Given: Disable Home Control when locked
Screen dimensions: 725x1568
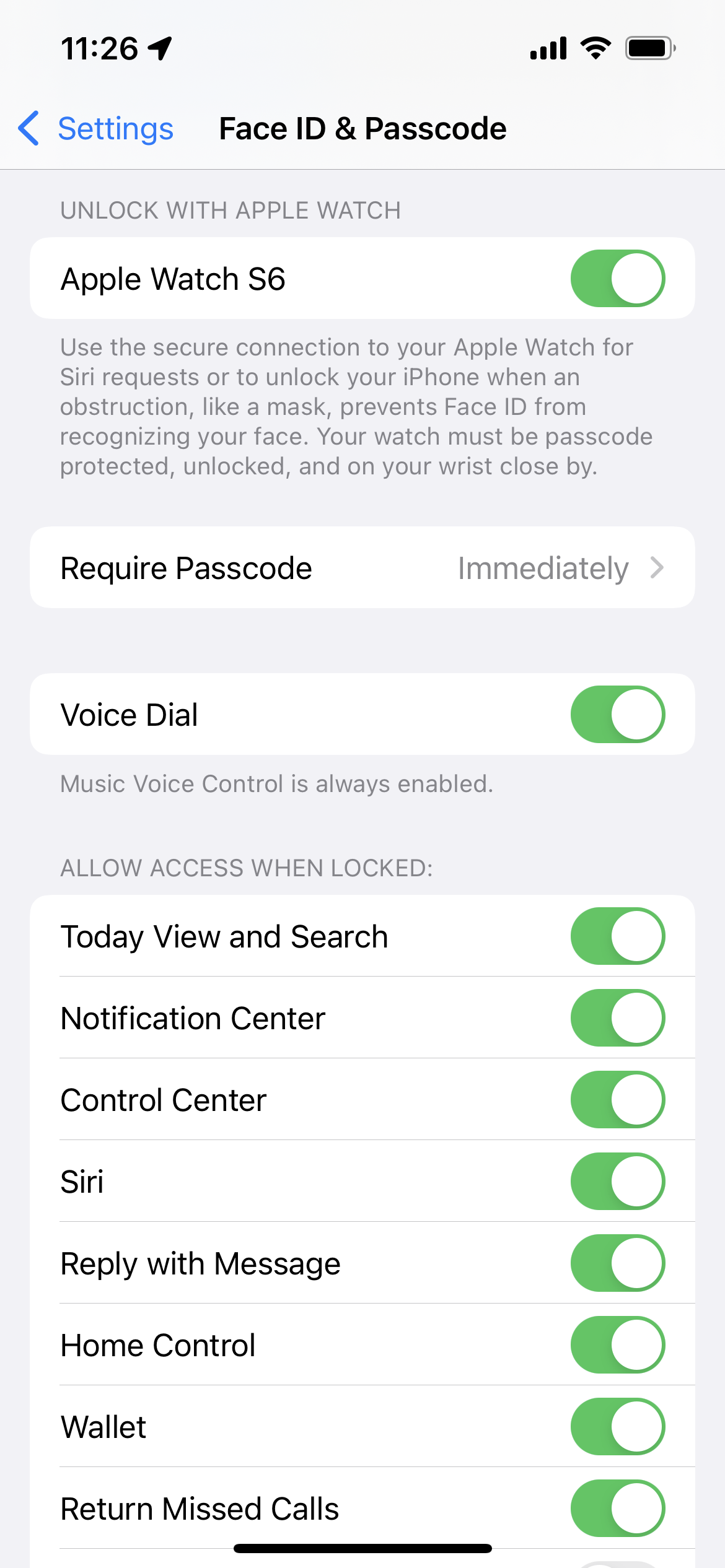Looking at the screenshot, I should 617,1344.
